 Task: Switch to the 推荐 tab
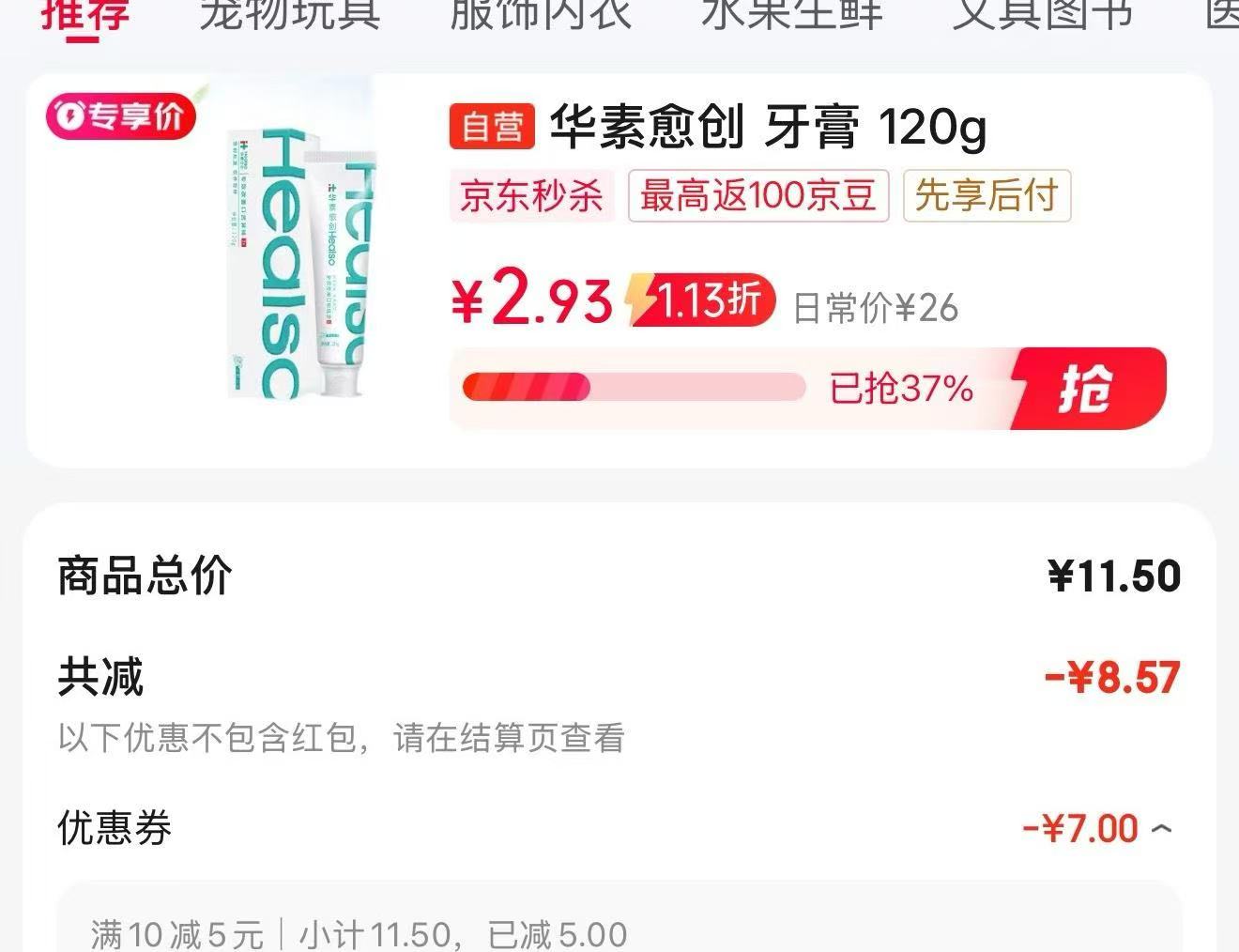click(x=85, y=14)
